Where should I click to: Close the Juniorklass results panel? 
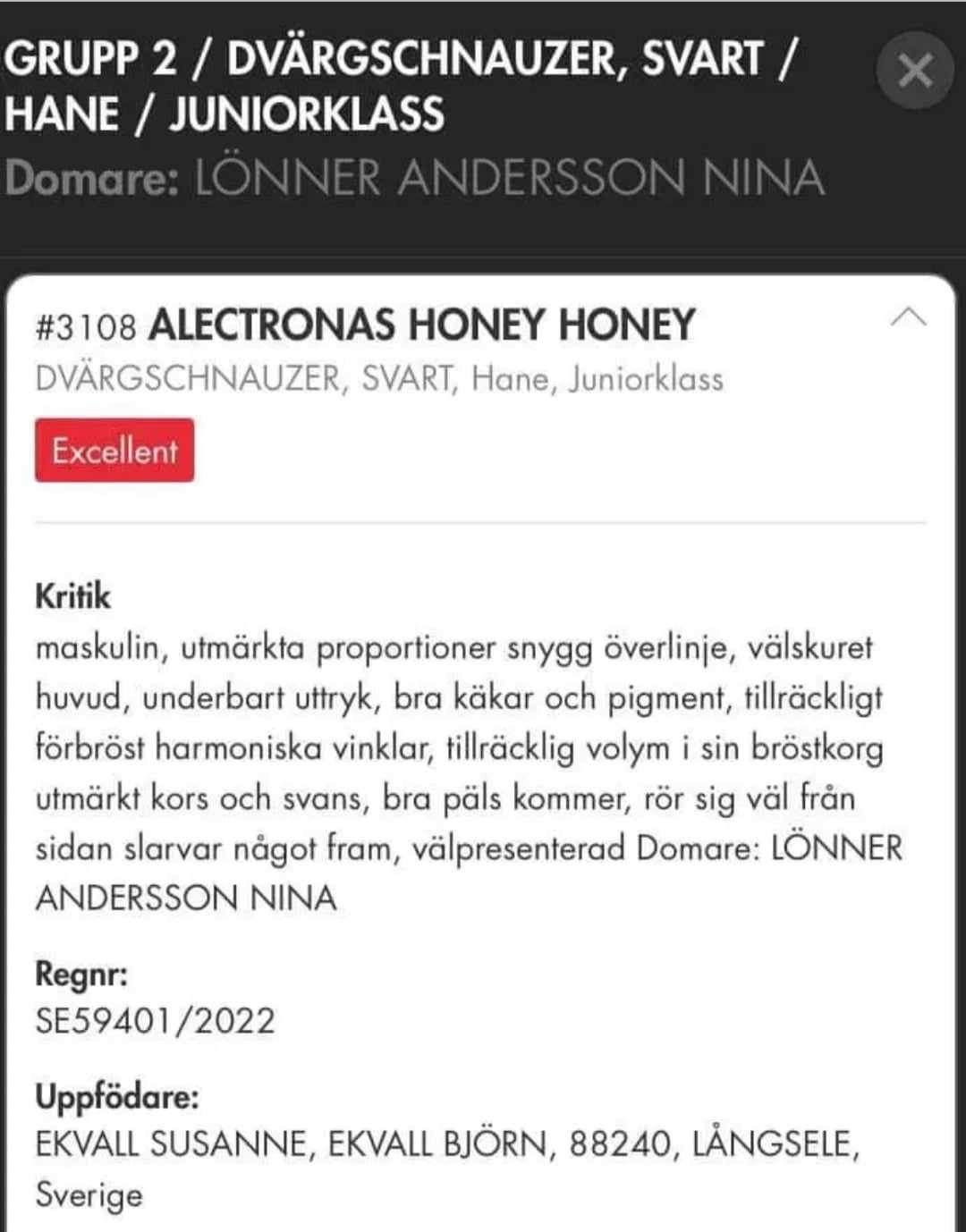pyautogui.click(x=914, y=71)
